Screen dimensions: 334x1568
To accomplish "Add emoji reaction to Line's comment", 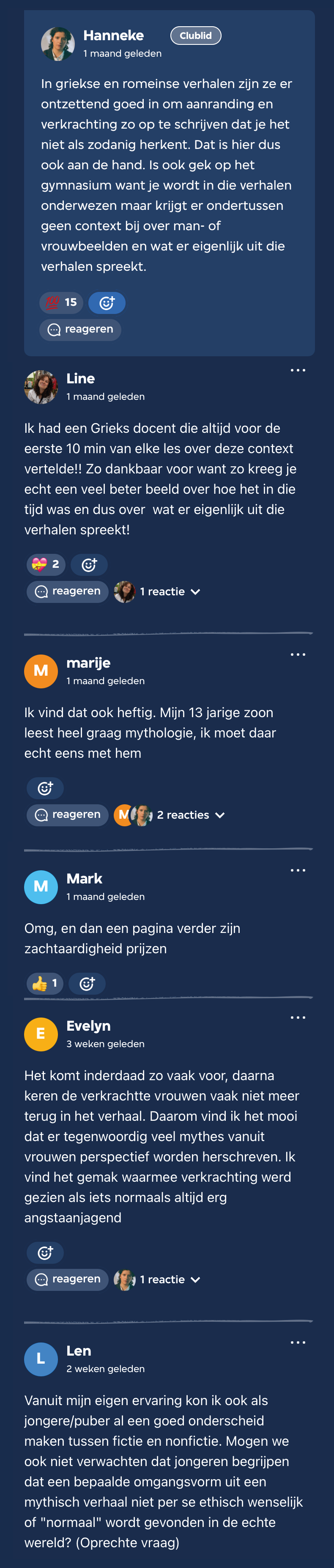I will [x=90, y=564].
